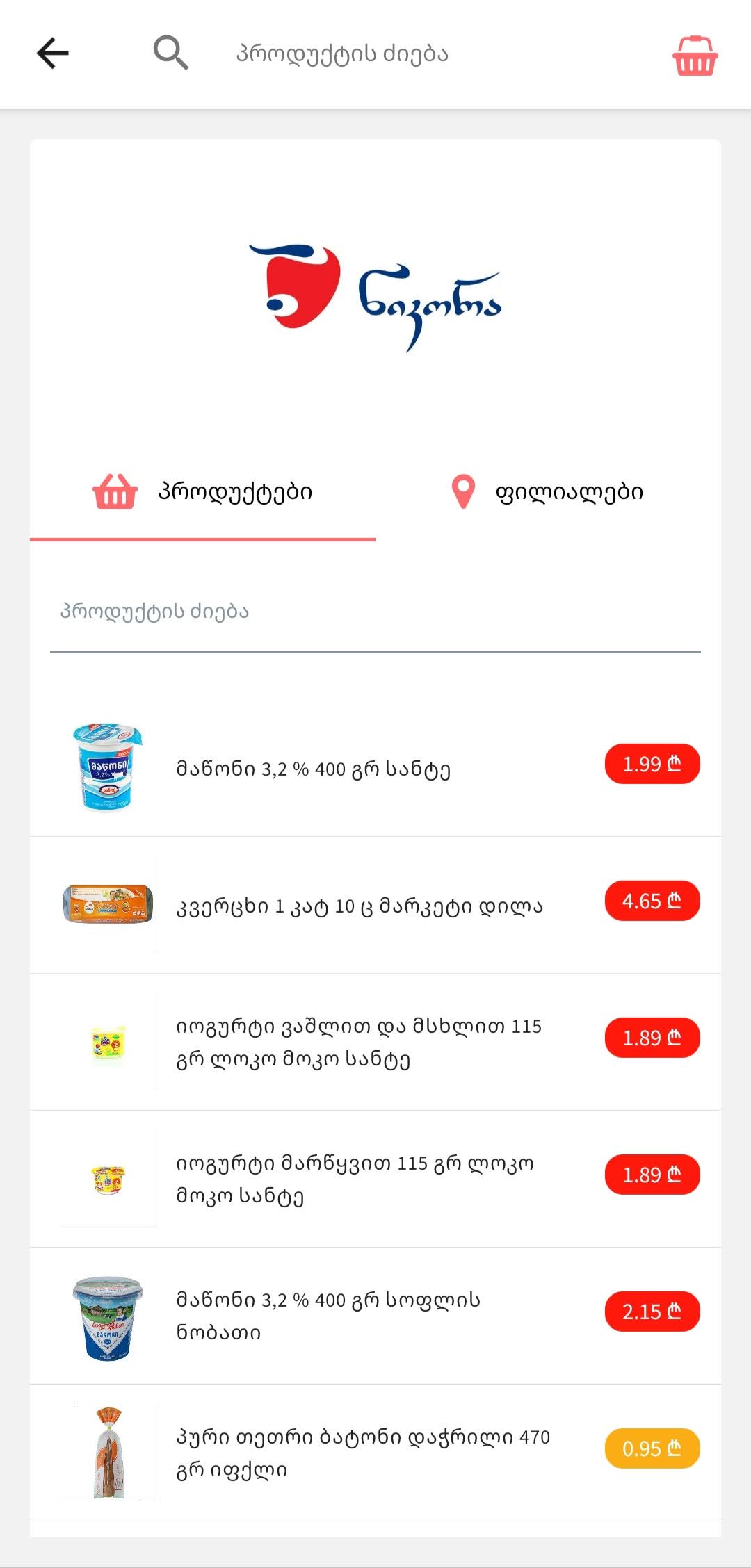Image resolution: width=751 pixels, height=1568 pixels.
Task: Open კვერცხი 1 კატ 10 ც მარკეტი დილა
Action: [x=359, y=906]
